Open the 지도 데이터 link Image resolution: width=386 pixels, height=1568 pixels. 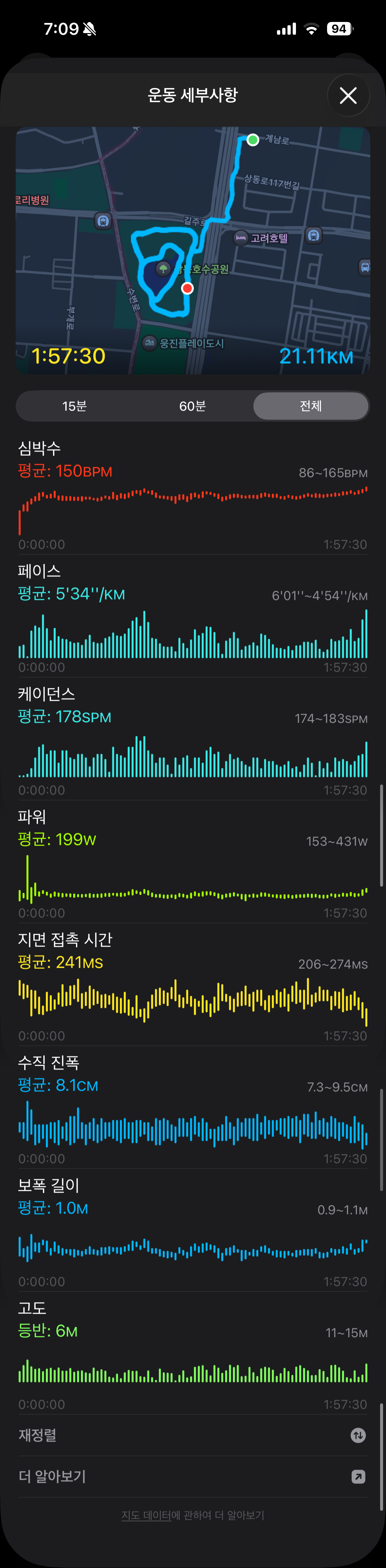[x=146, y=1515]
